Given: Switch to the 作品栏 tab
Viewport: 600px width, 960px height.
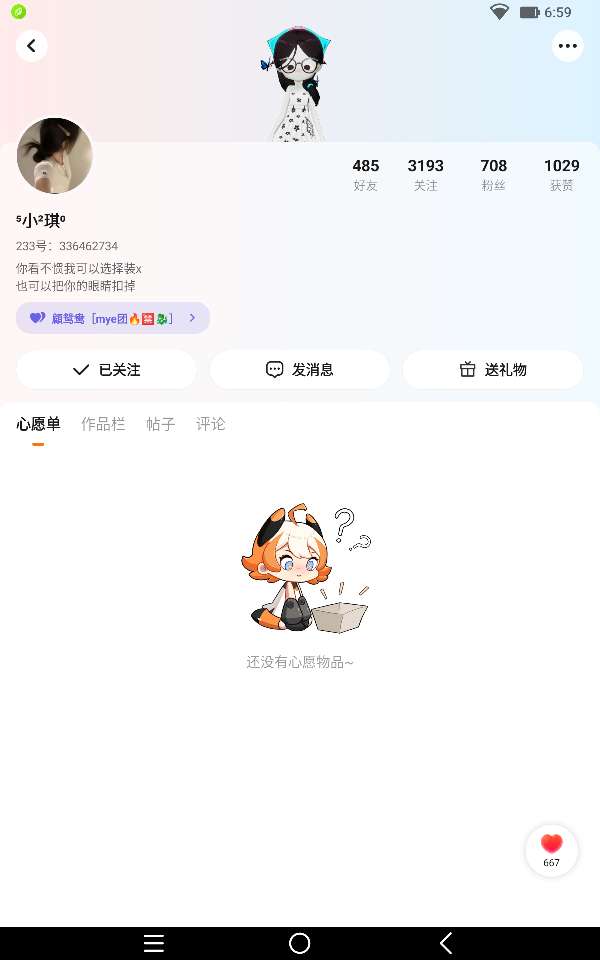Looking at the screenshot, I should pyautogui.click(x=103, y=425).
